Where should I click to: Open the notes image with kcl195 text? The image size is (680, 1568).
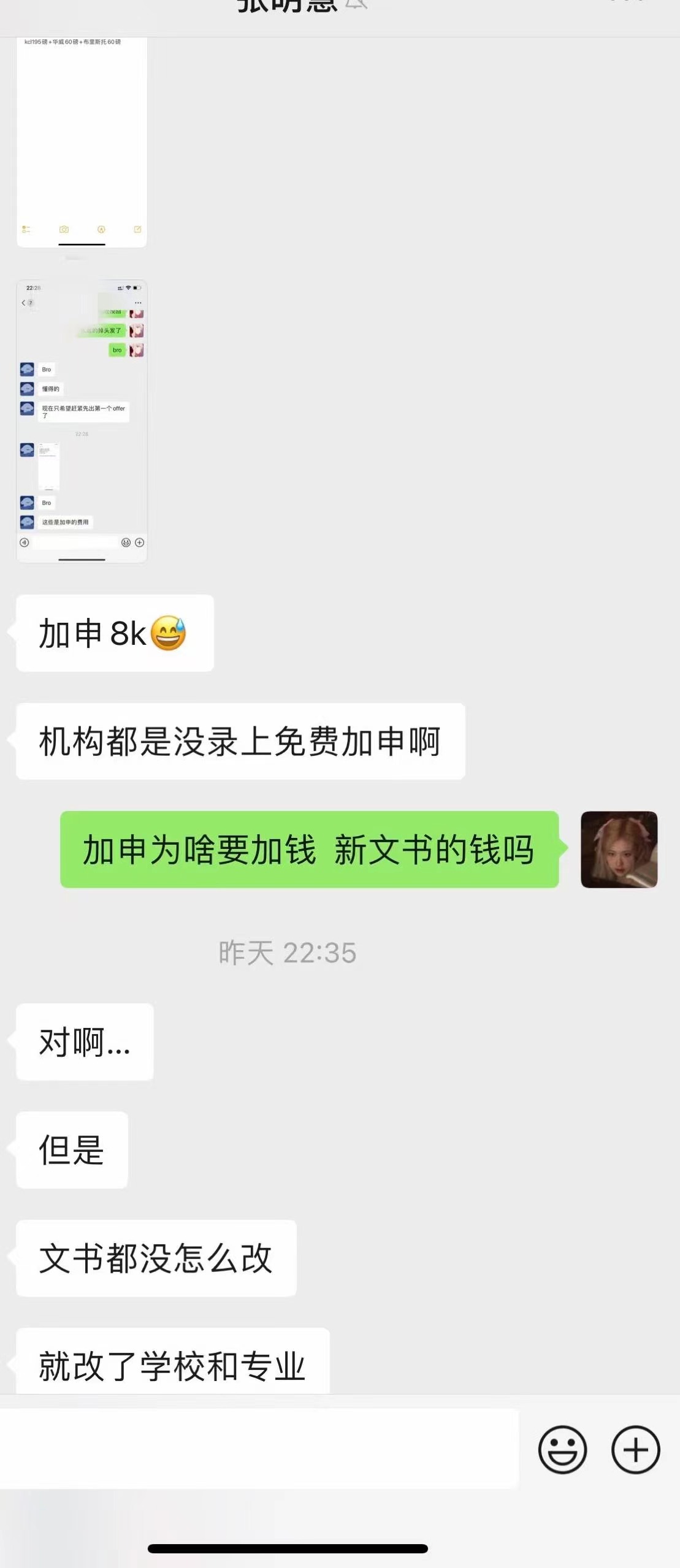point(82,141)
